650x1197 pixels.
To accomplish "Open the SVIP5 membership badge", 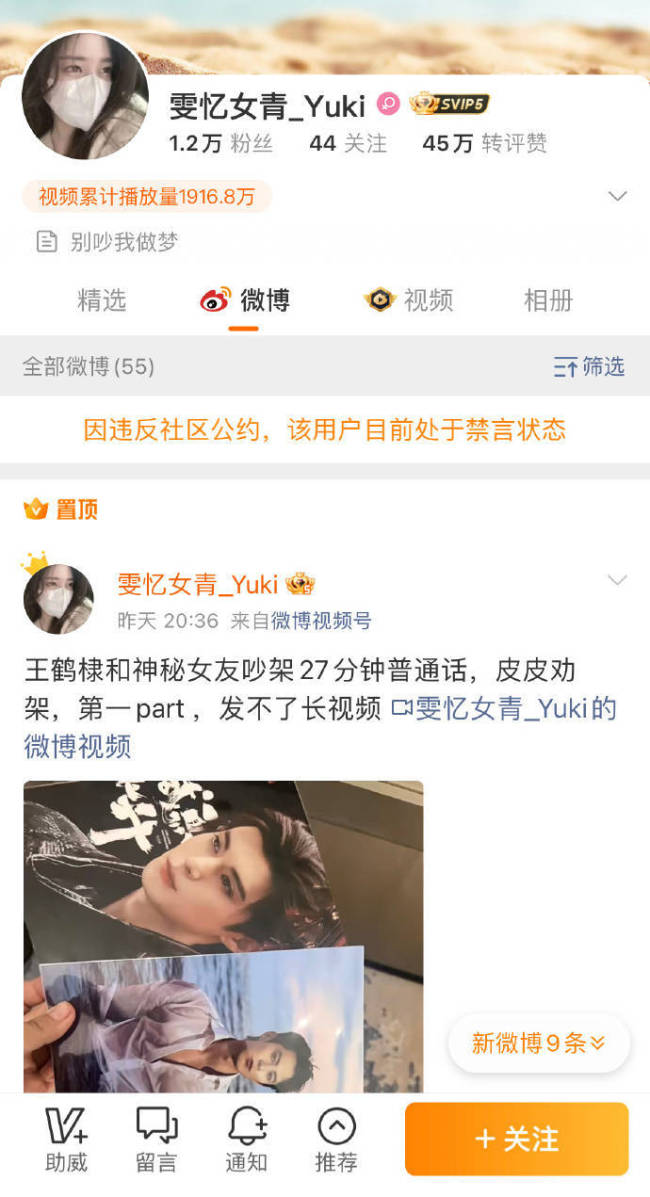I will pyautogui.click(x=449, y=104).
